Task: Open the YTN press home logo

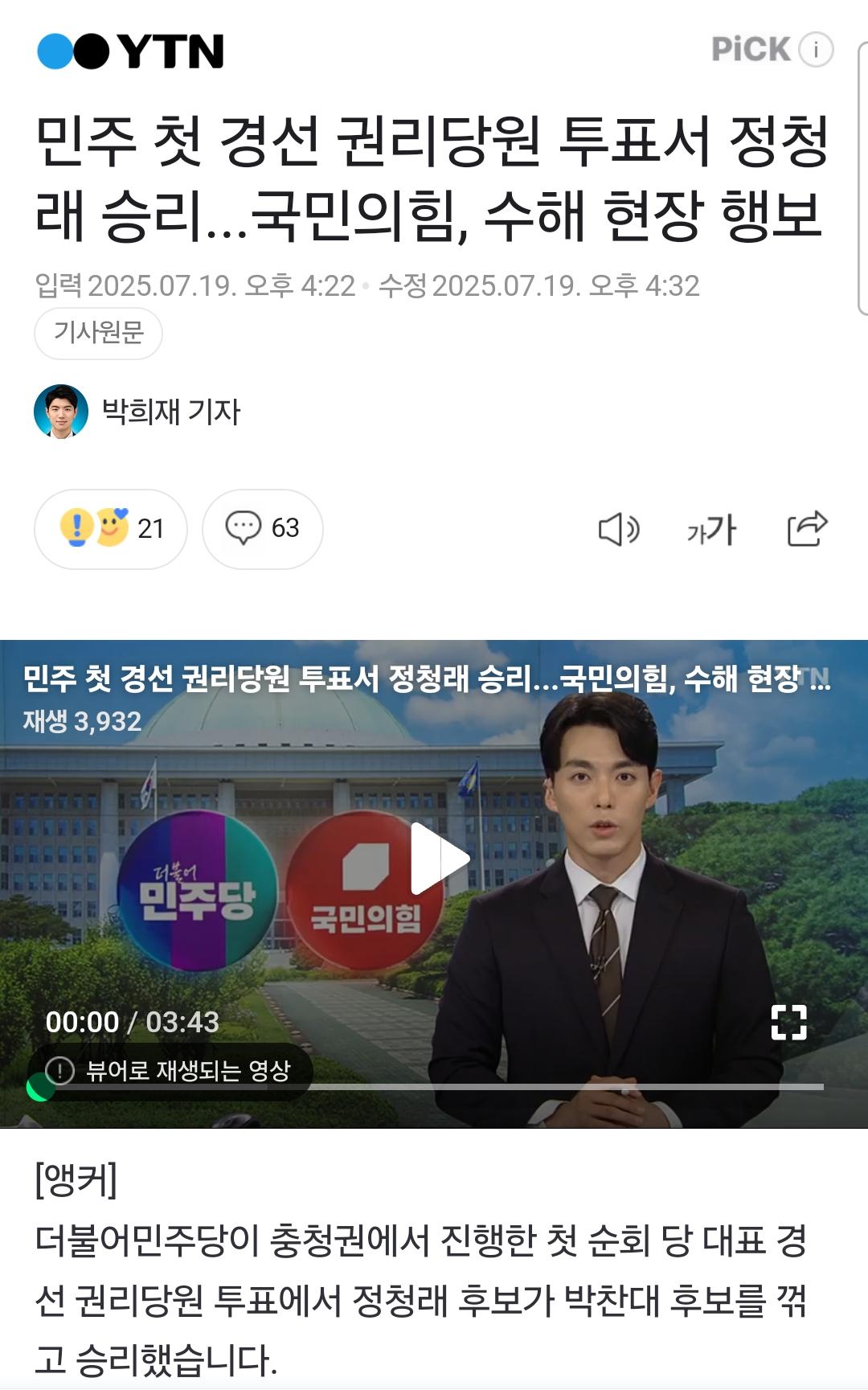Action: [x=130, y=51]
